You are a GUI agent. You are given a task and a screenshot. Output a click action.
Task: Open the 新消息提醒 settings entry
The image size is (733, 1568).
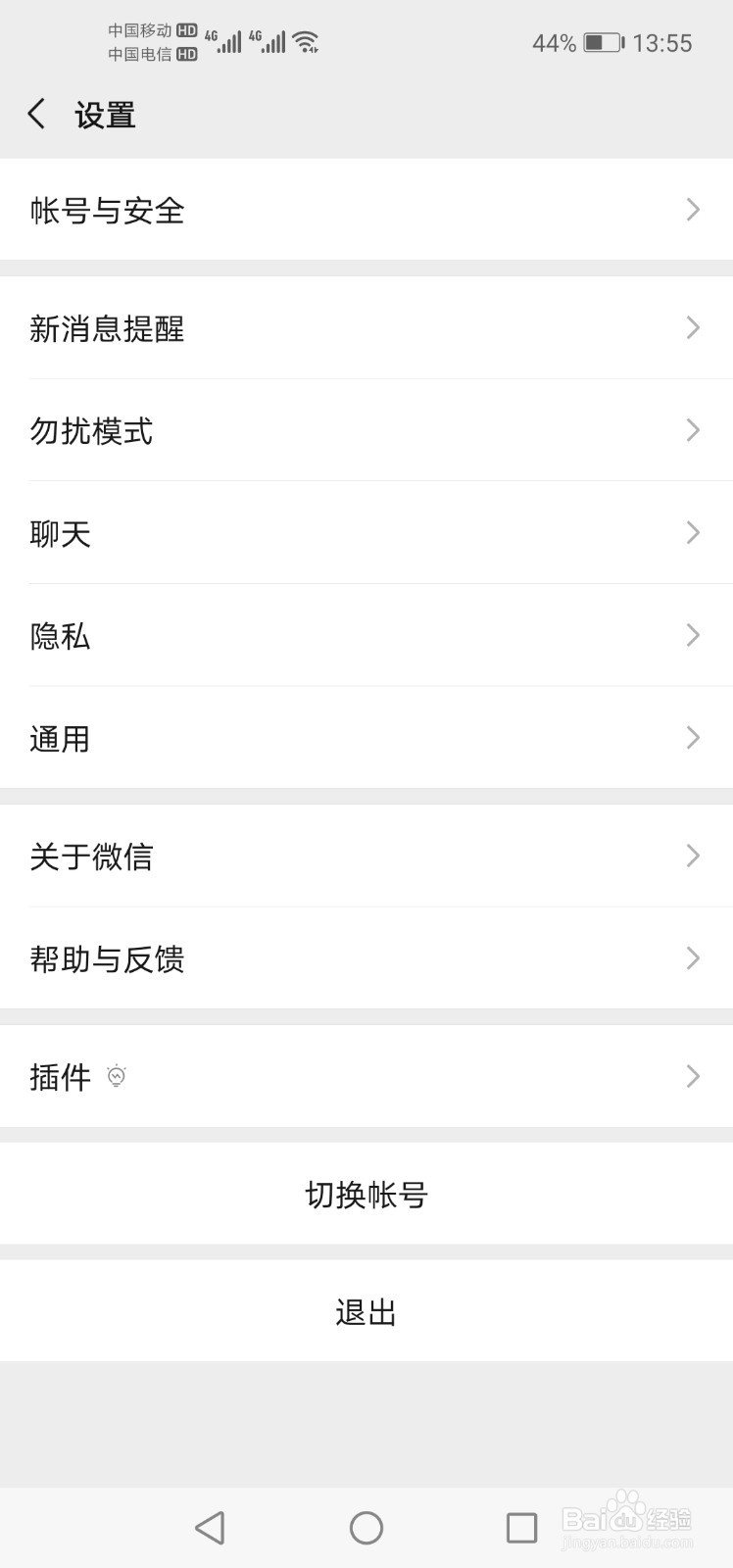pos(366,328)
